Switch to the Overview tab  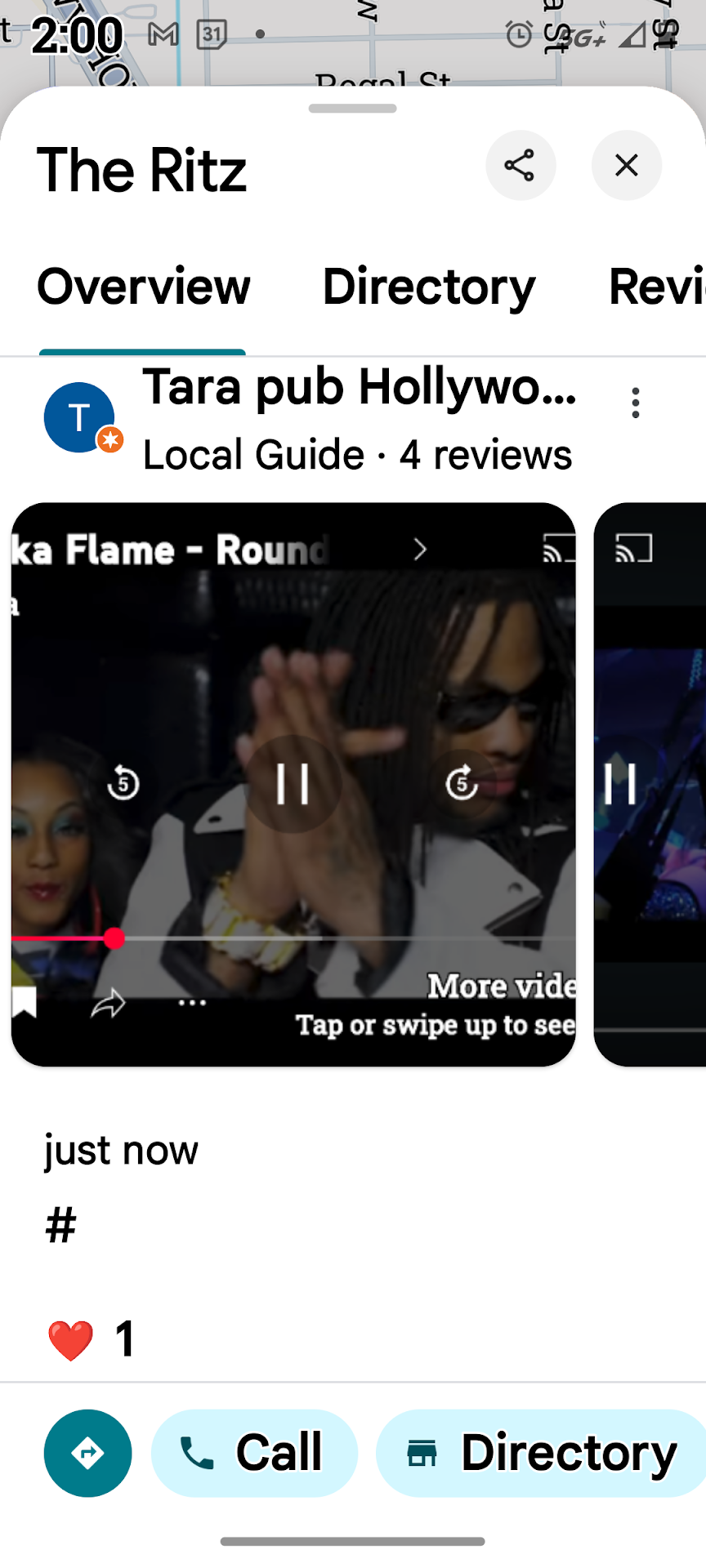point(143,287)
